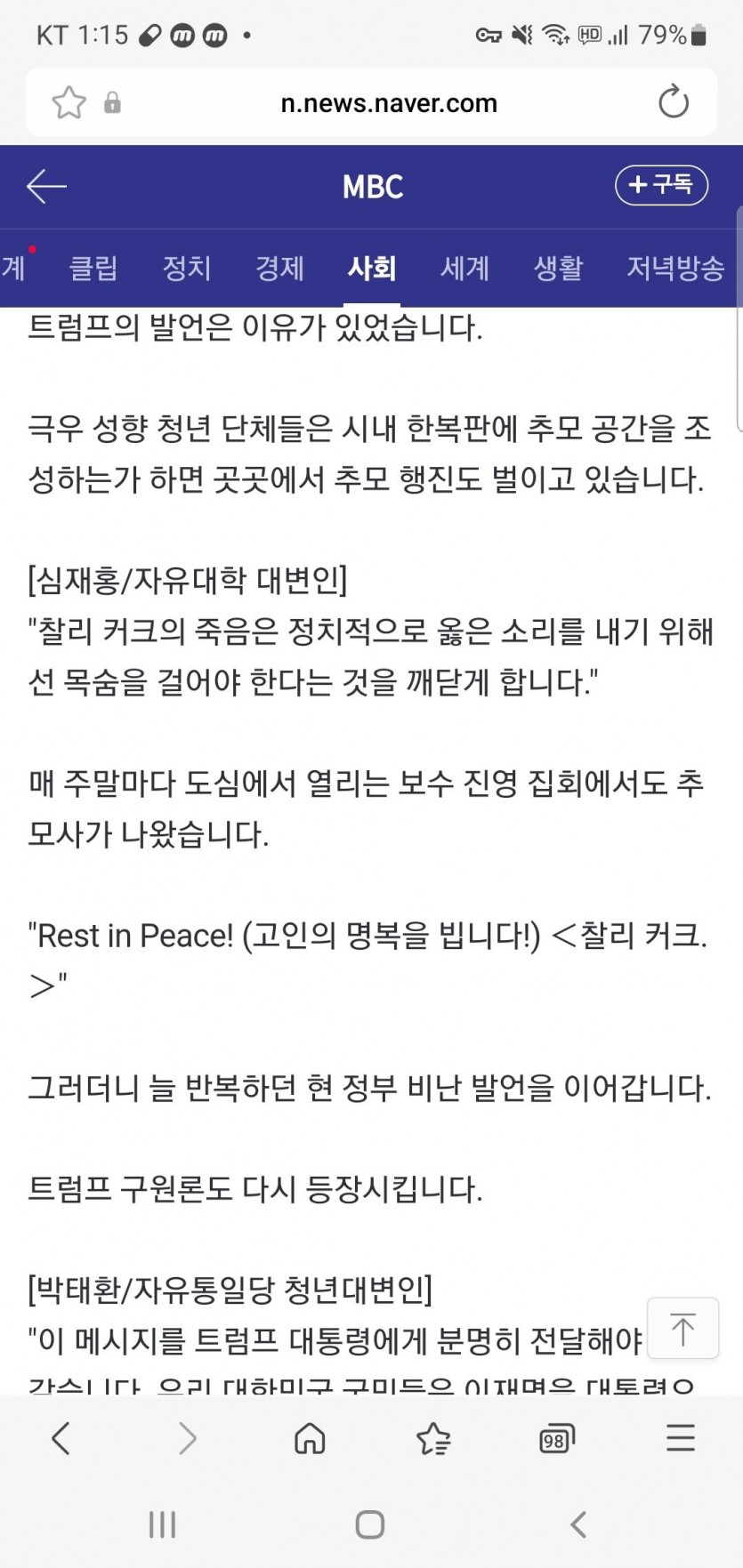The width and height of the screenshot is (743, 1568).
Task: Open the 세계 news tab
Action: tap(464, 268)
